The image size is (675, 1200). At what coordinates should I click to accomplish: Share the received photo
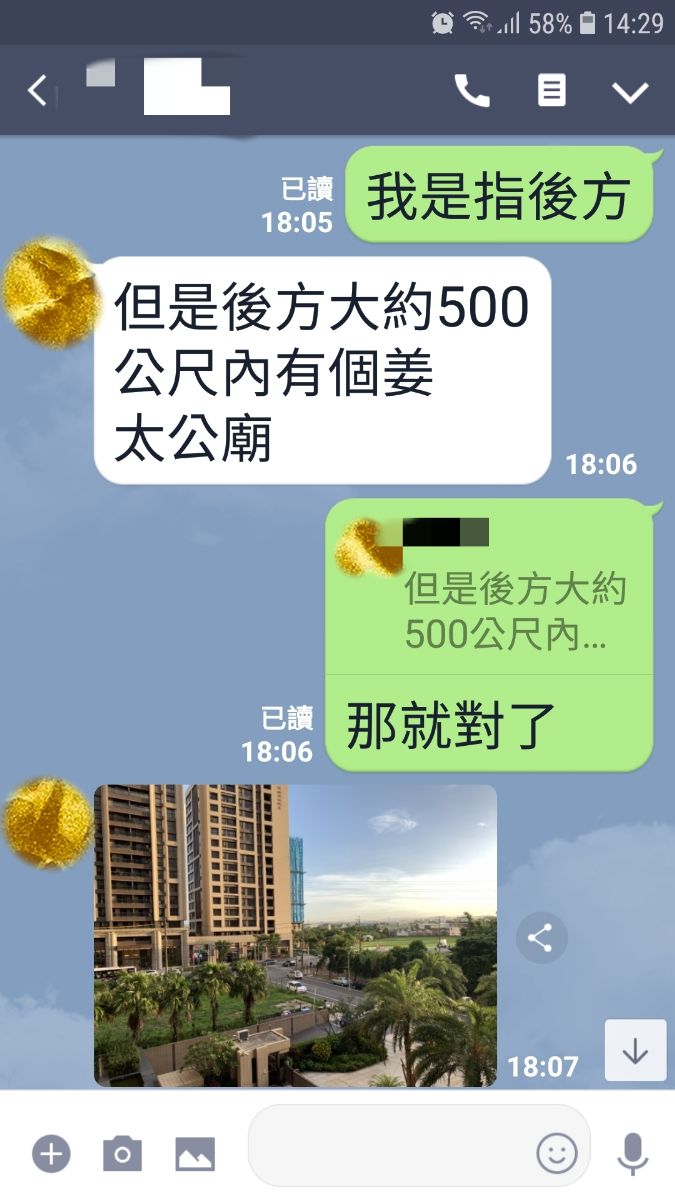click(541, 938)
